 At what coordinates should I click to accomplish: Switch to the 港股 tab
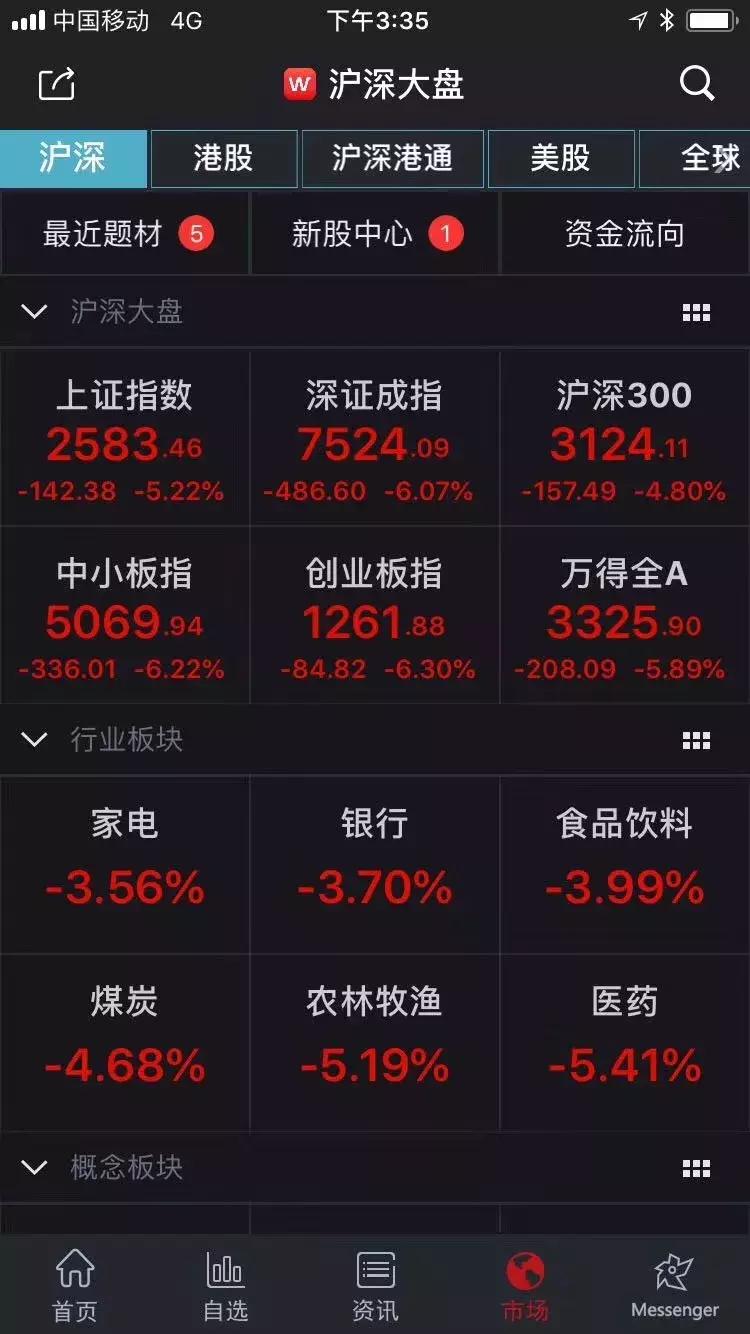click(x=224, y=158)
